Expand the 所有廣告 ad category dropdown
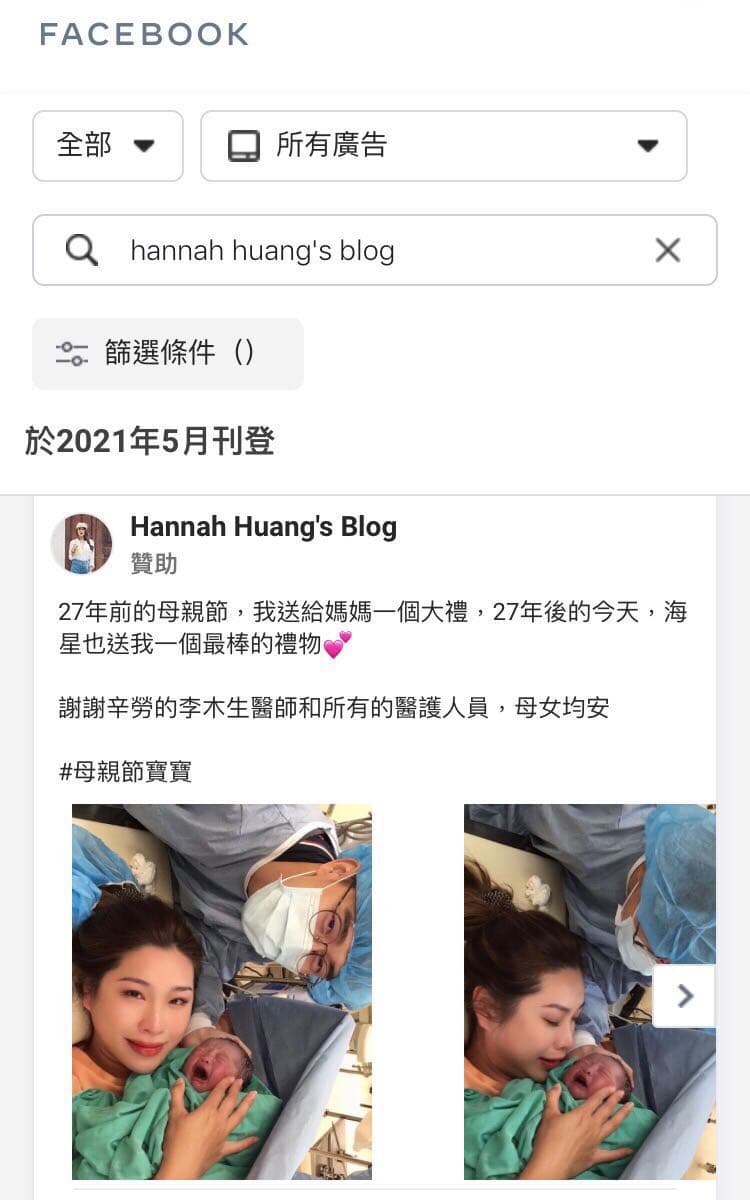Viewport: 750px width, 1200px height. click(x=444, y=146)
